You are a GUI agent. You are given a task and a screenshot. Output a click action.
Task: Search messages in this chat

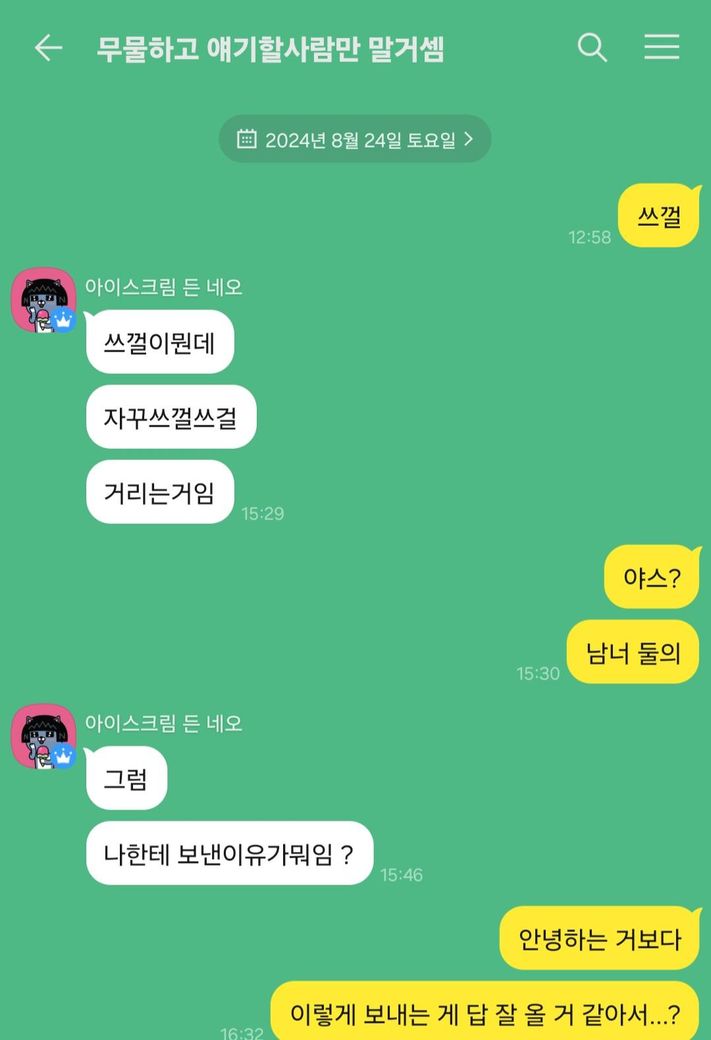click(x=592, y=48)
